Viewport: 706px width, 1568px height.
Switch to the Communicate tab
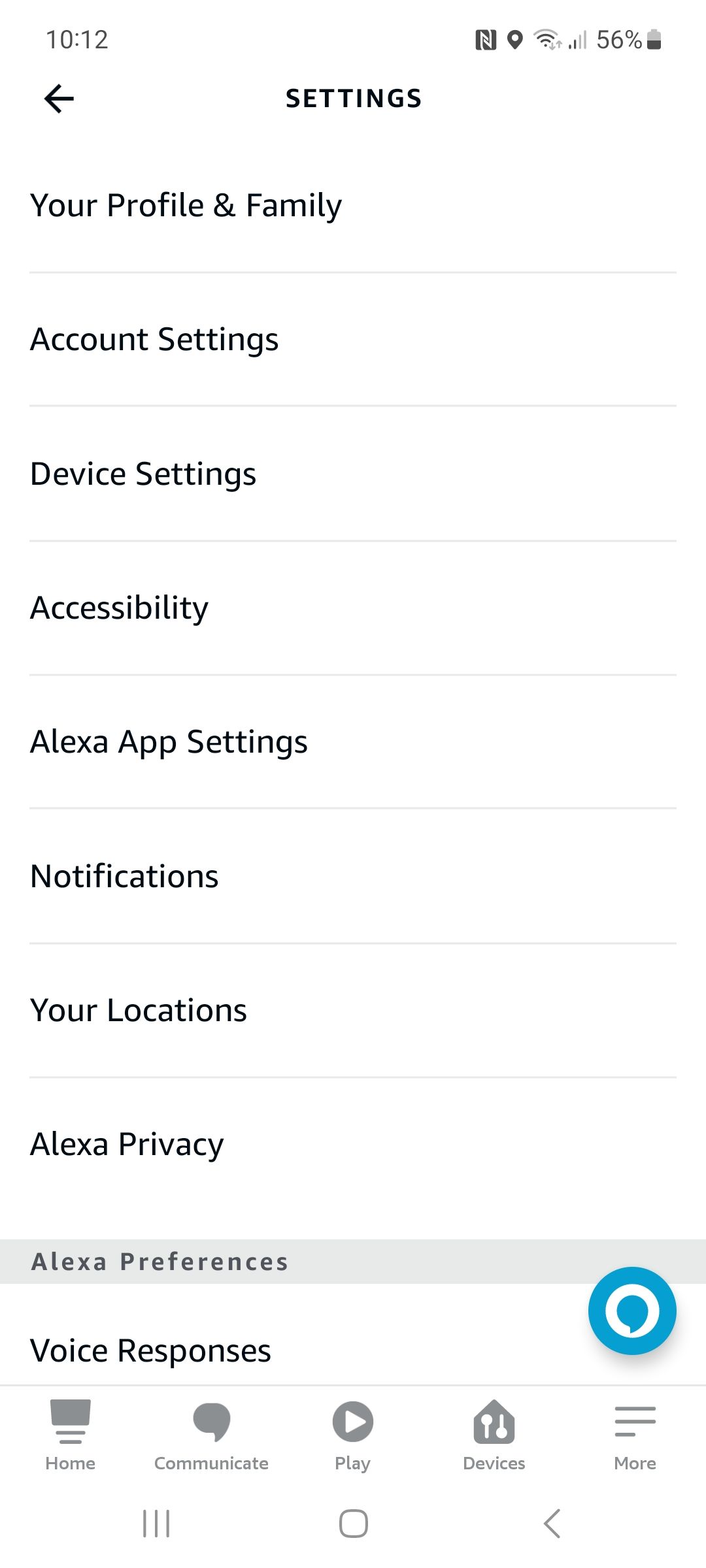[x=211, y=1435]
